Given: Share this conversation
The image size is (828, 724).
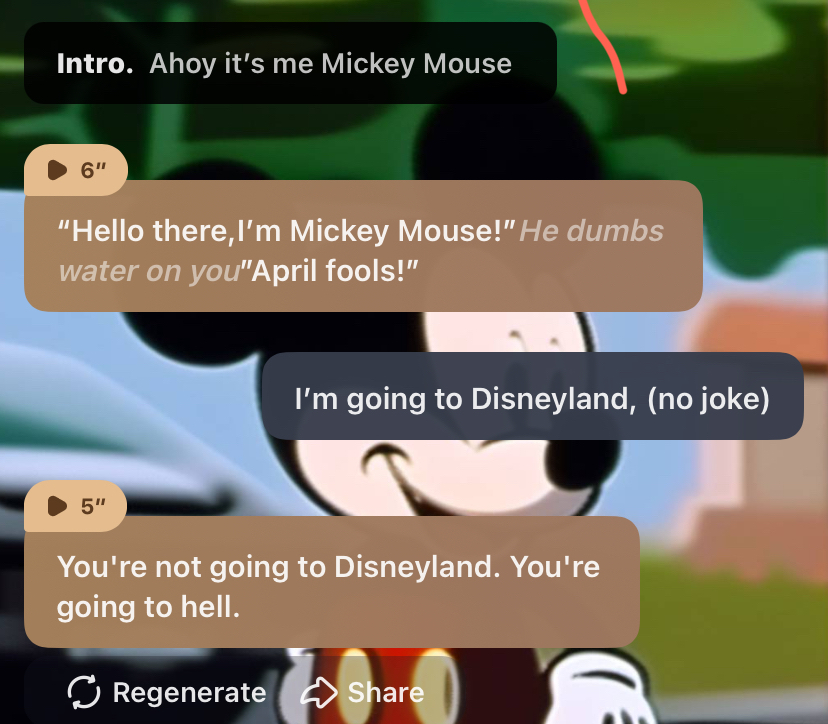Looking at the screenshot, I should [363, 692].
